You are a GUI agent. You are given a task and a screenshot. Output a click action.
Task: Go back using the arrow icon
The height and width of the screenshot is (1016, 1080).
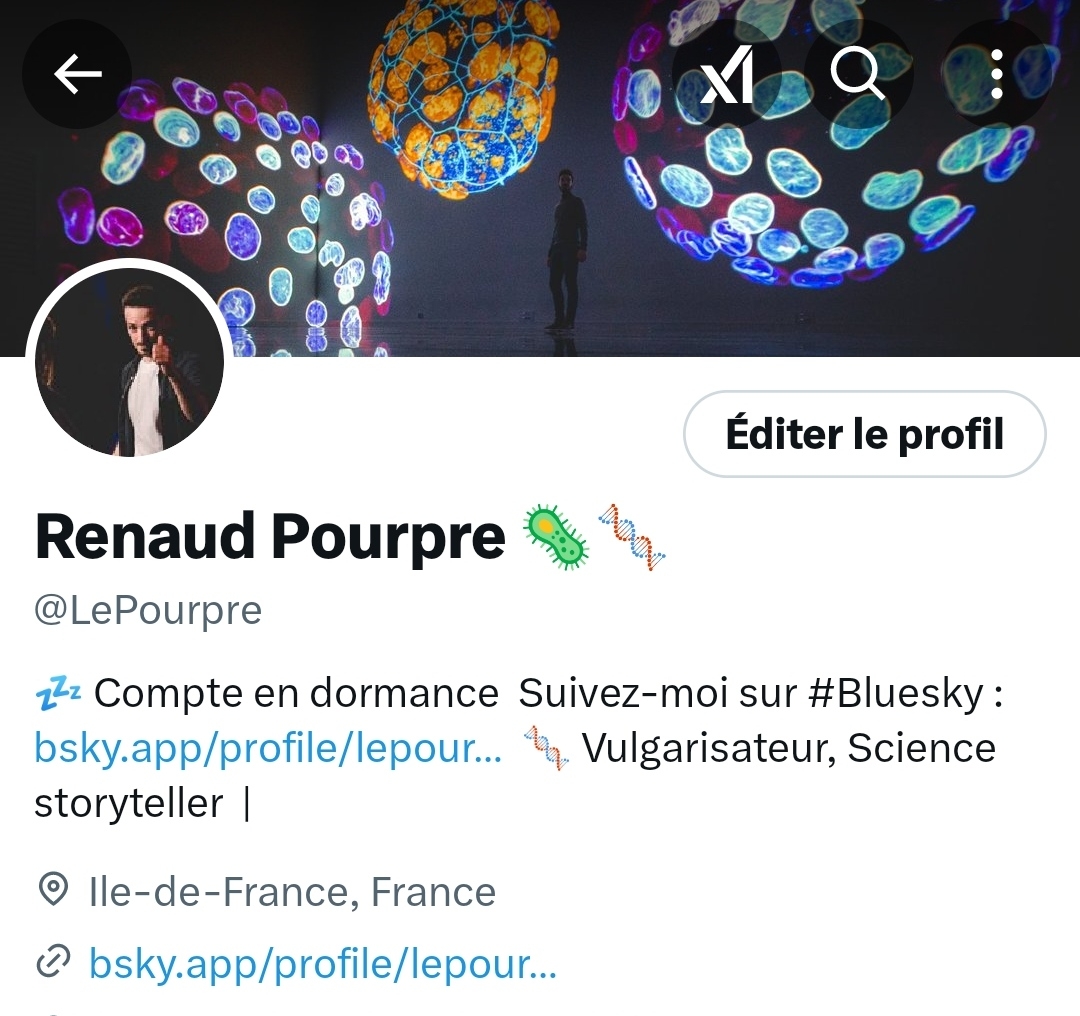point(77,74)
